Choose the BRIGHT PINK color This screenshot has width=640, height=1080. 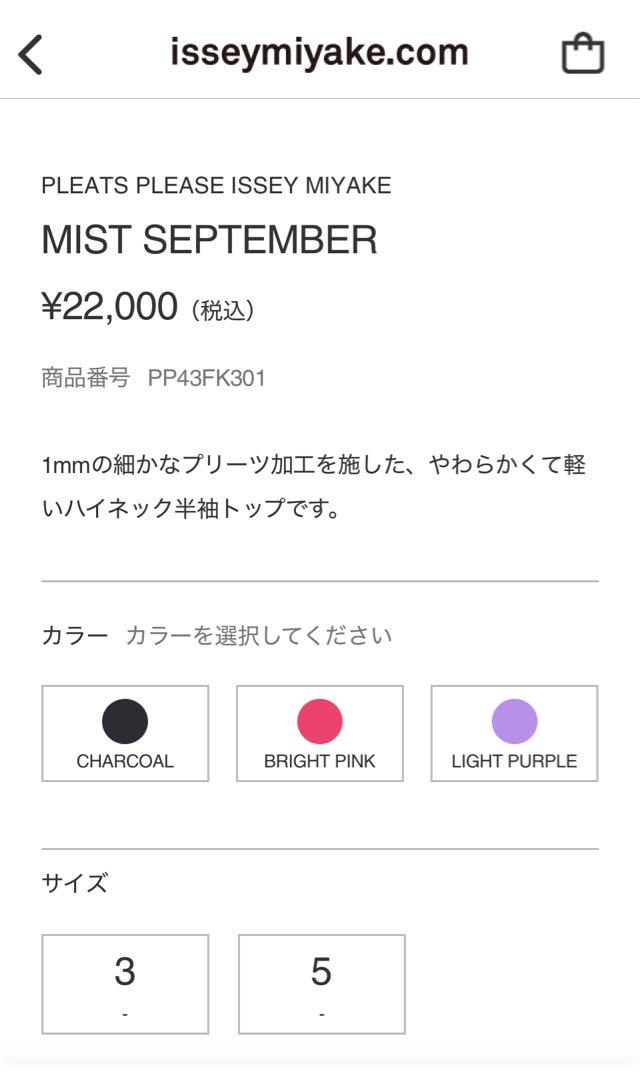[x=320, y=734]
